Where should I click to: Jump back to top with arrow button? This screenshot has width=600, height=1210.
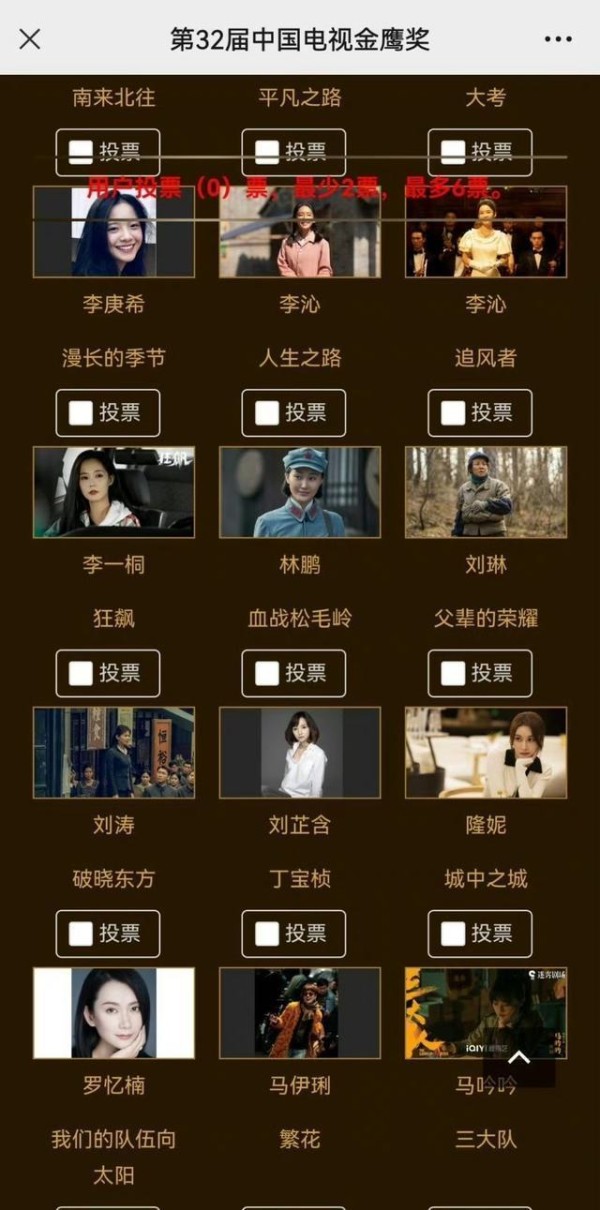point(519,1058)
